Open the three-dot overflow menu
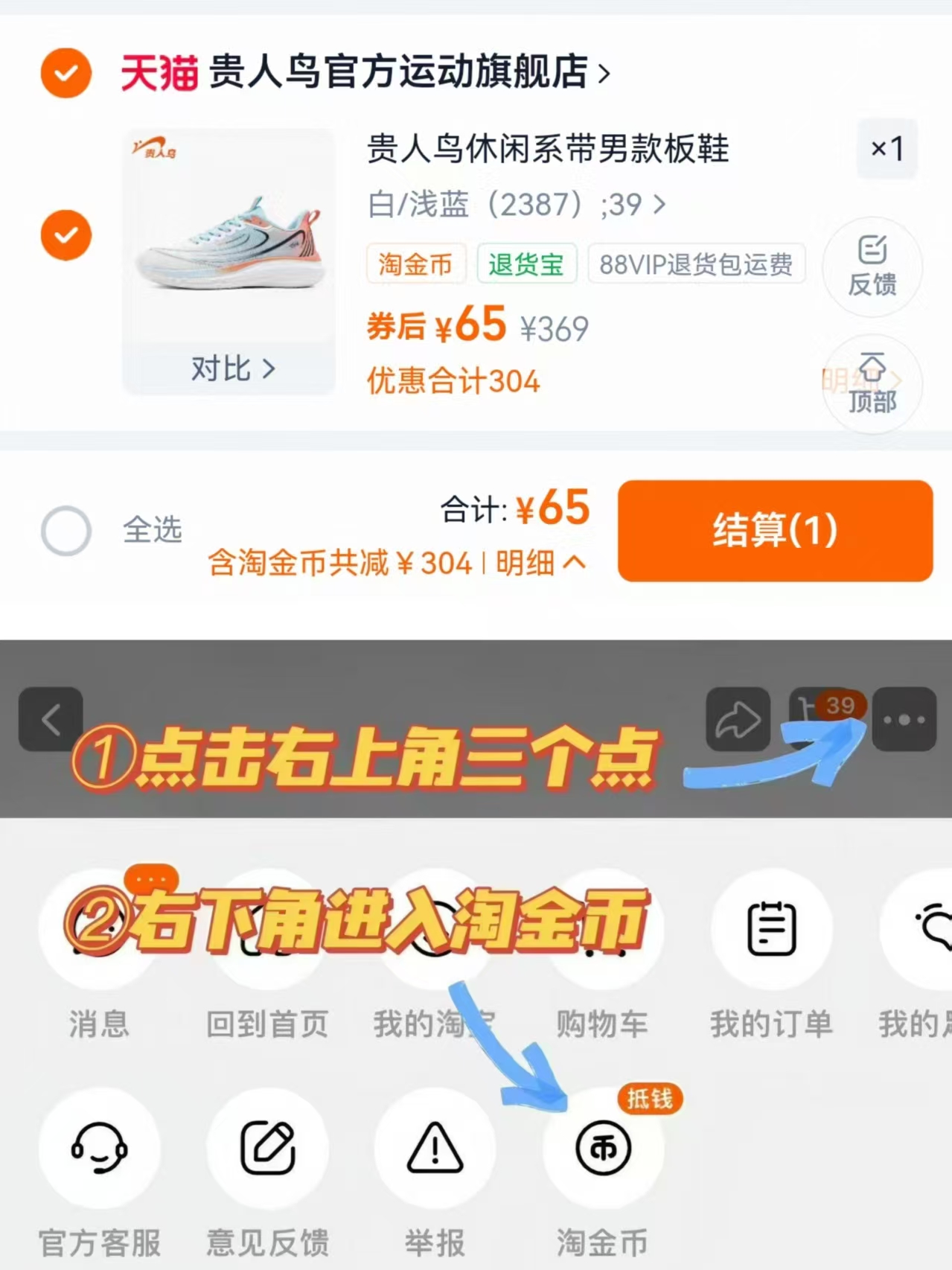This screenshot has width=952, height=1270. (x=904, y=719)
